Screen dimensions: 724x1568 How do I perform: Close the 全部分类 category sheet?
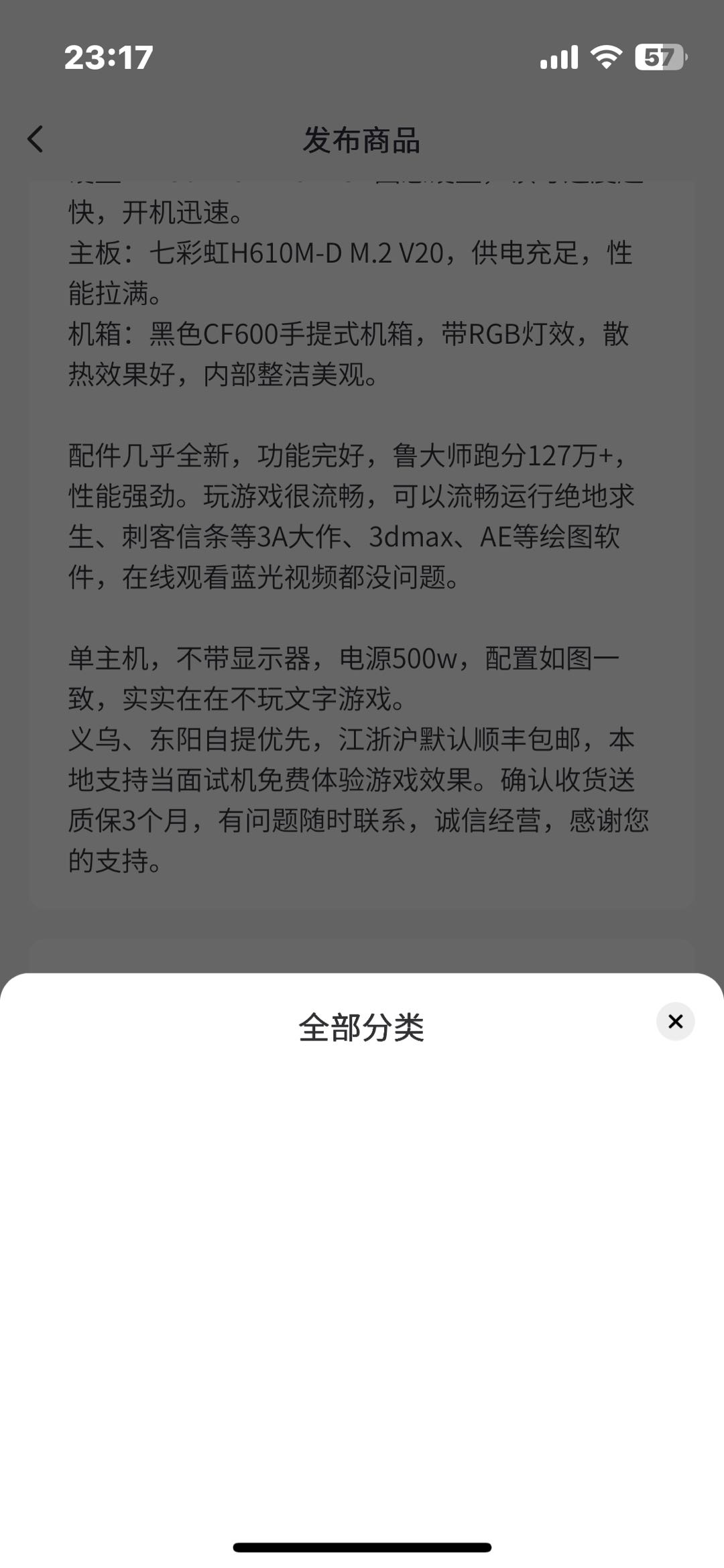(675, 1021)
